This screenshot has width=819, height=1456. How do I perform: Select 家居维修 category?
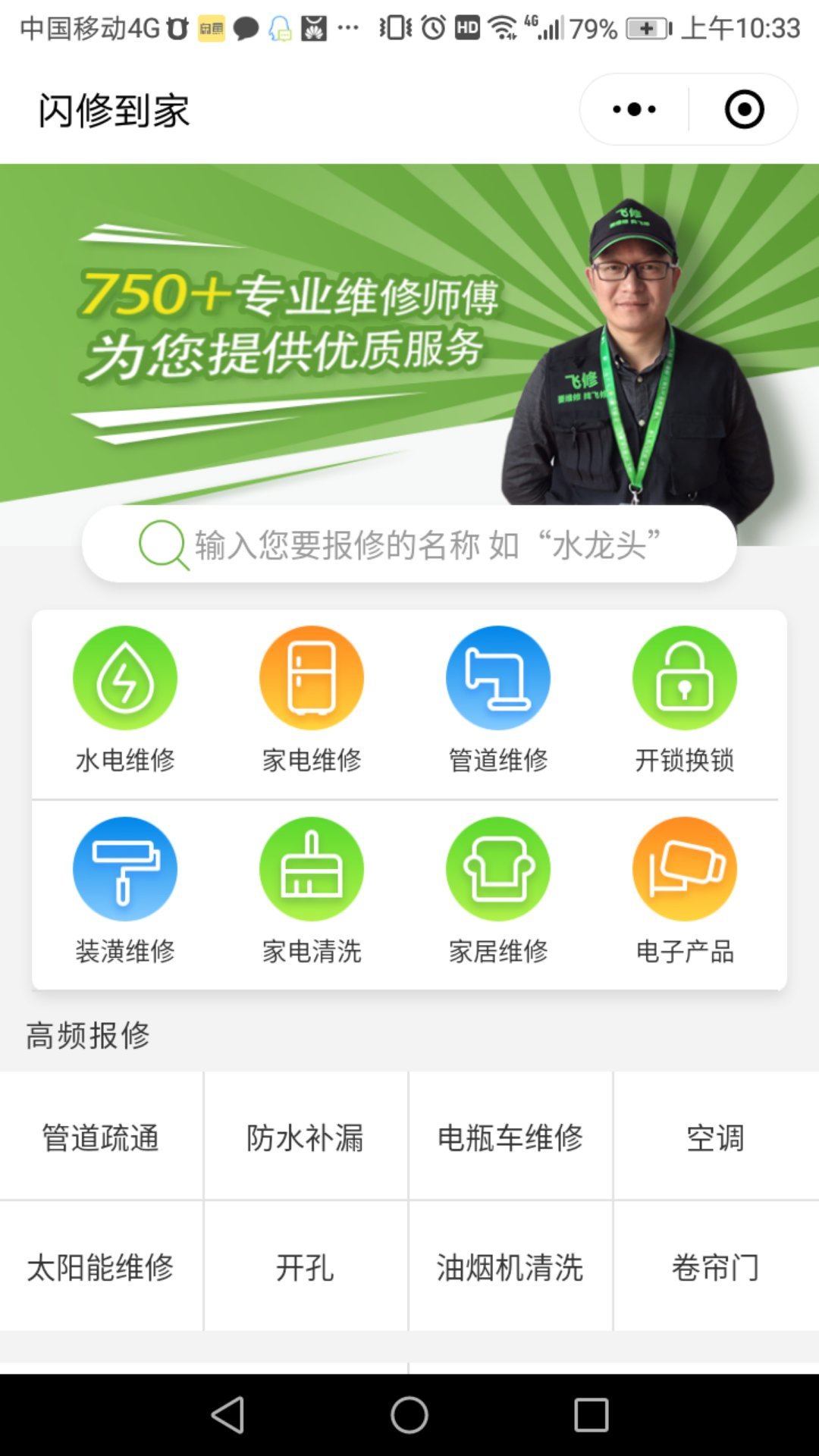point(498,889)
